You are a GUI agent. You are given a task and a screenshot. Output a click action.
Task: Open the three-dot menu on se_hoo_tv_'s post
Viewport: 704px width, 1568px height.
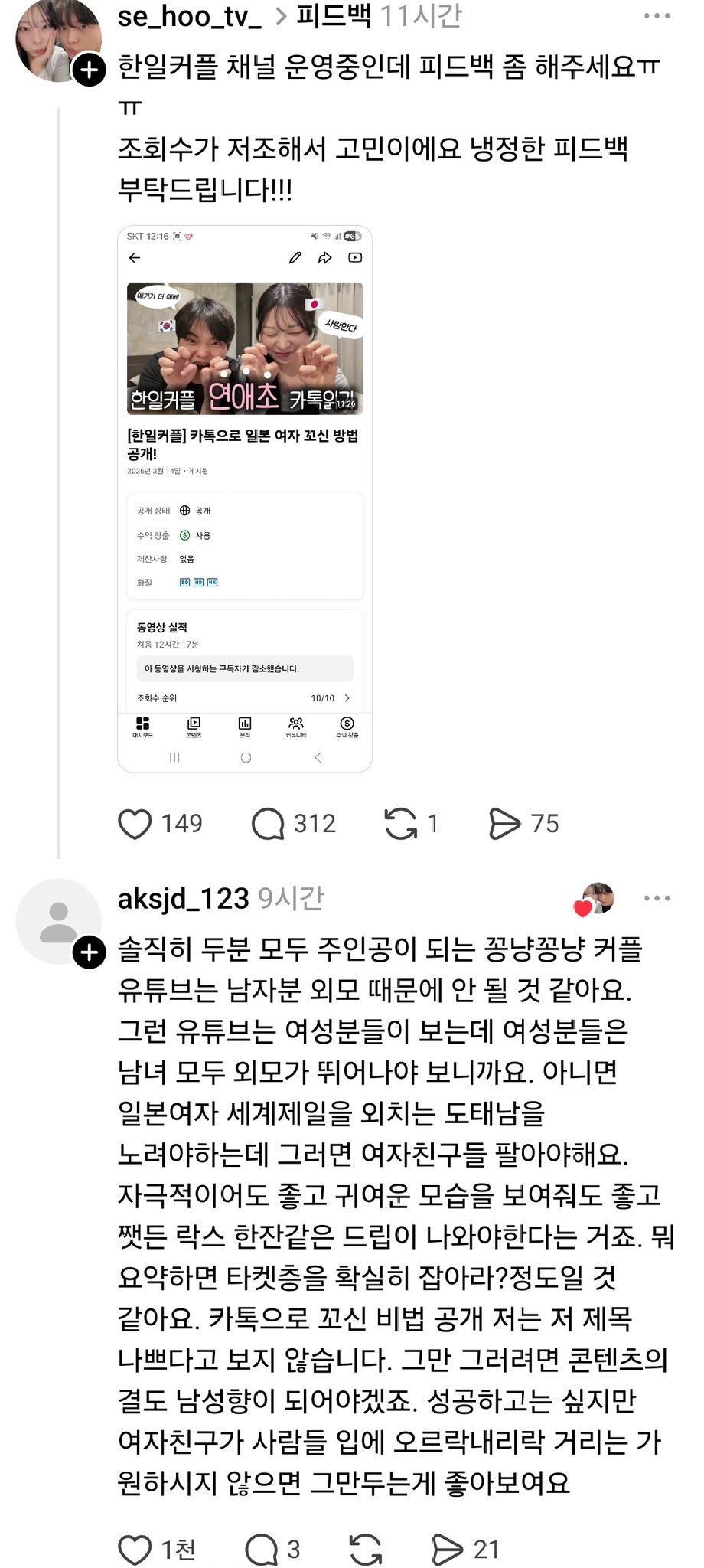[x=654, y=22]
